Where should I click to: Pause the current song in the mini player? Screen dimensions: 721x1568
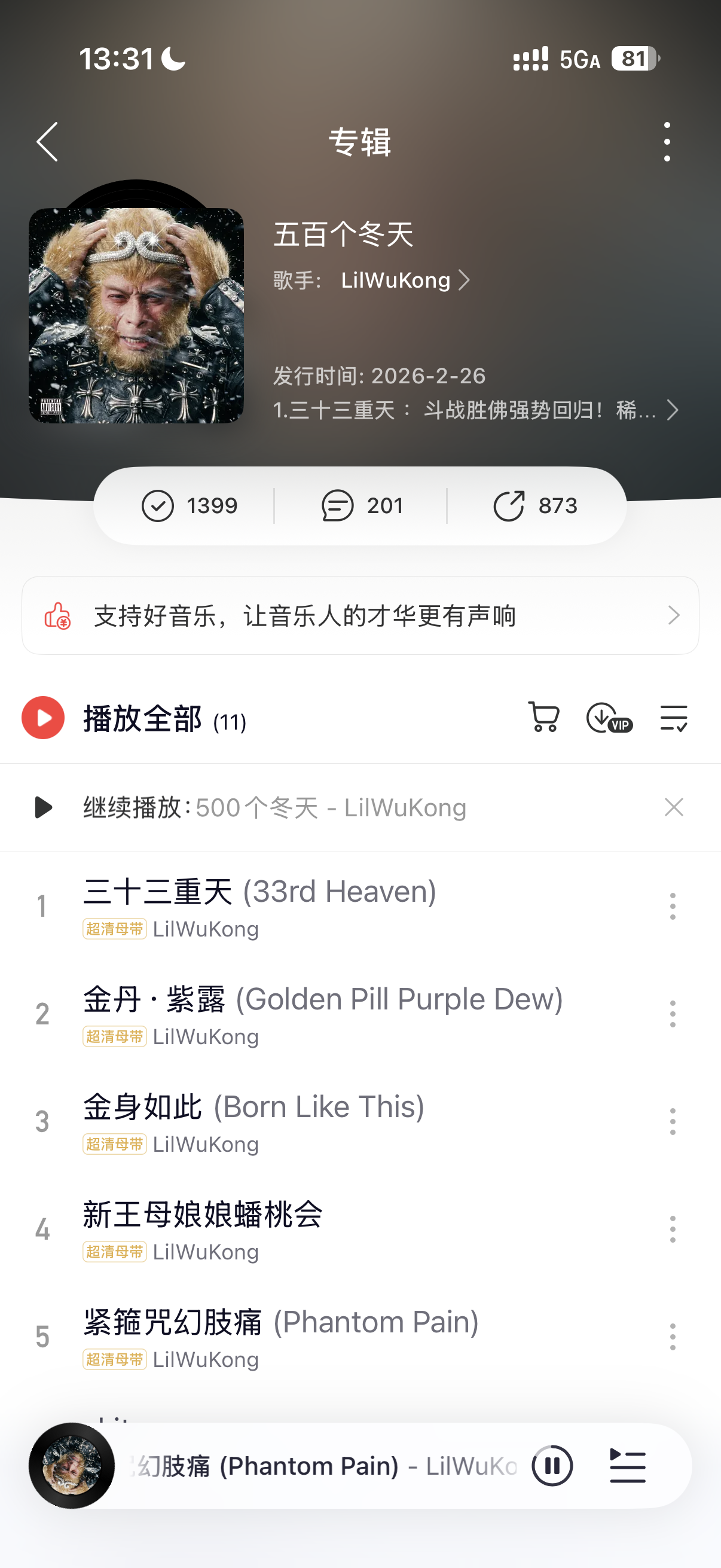click(552, 1466)
